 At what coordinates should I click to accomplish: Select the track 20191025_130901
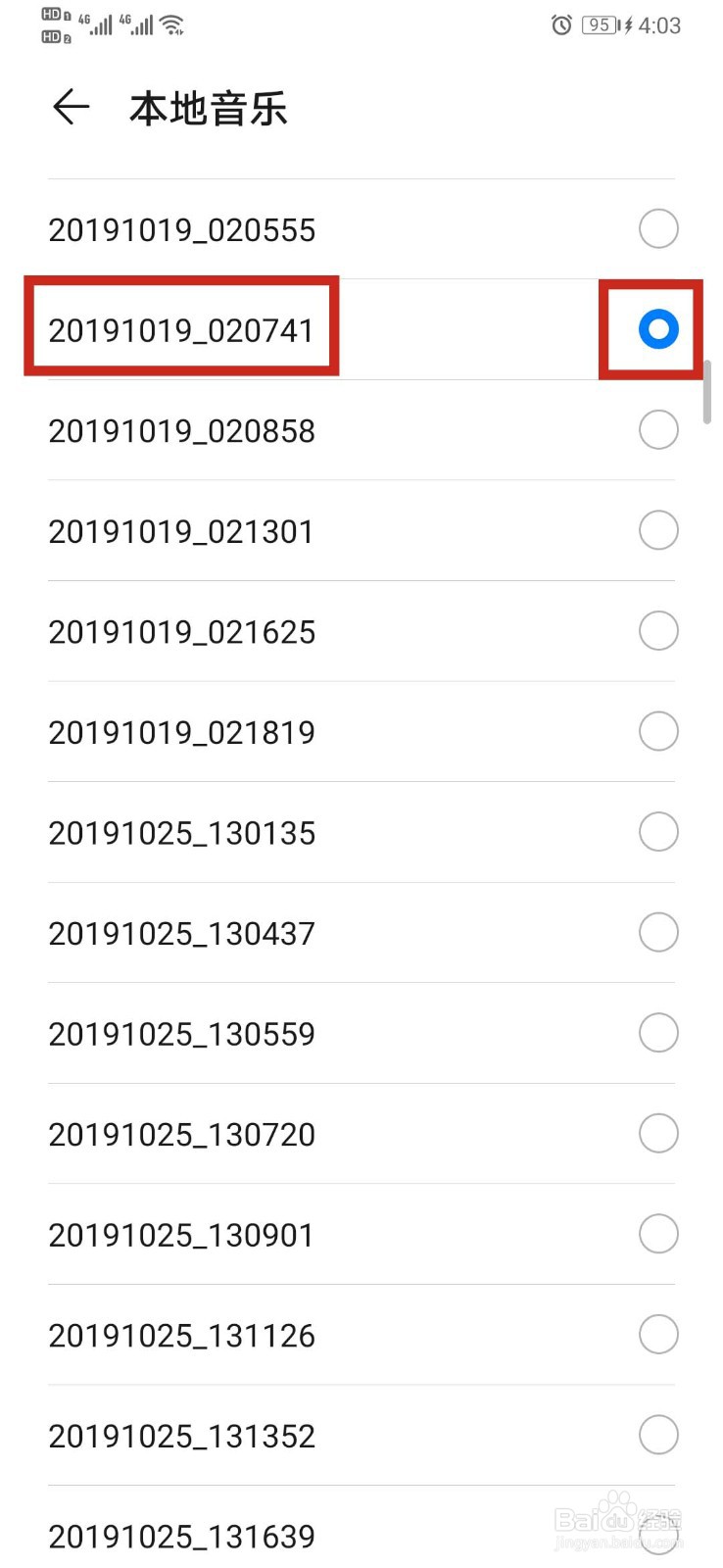click(x=361, y=1234)
